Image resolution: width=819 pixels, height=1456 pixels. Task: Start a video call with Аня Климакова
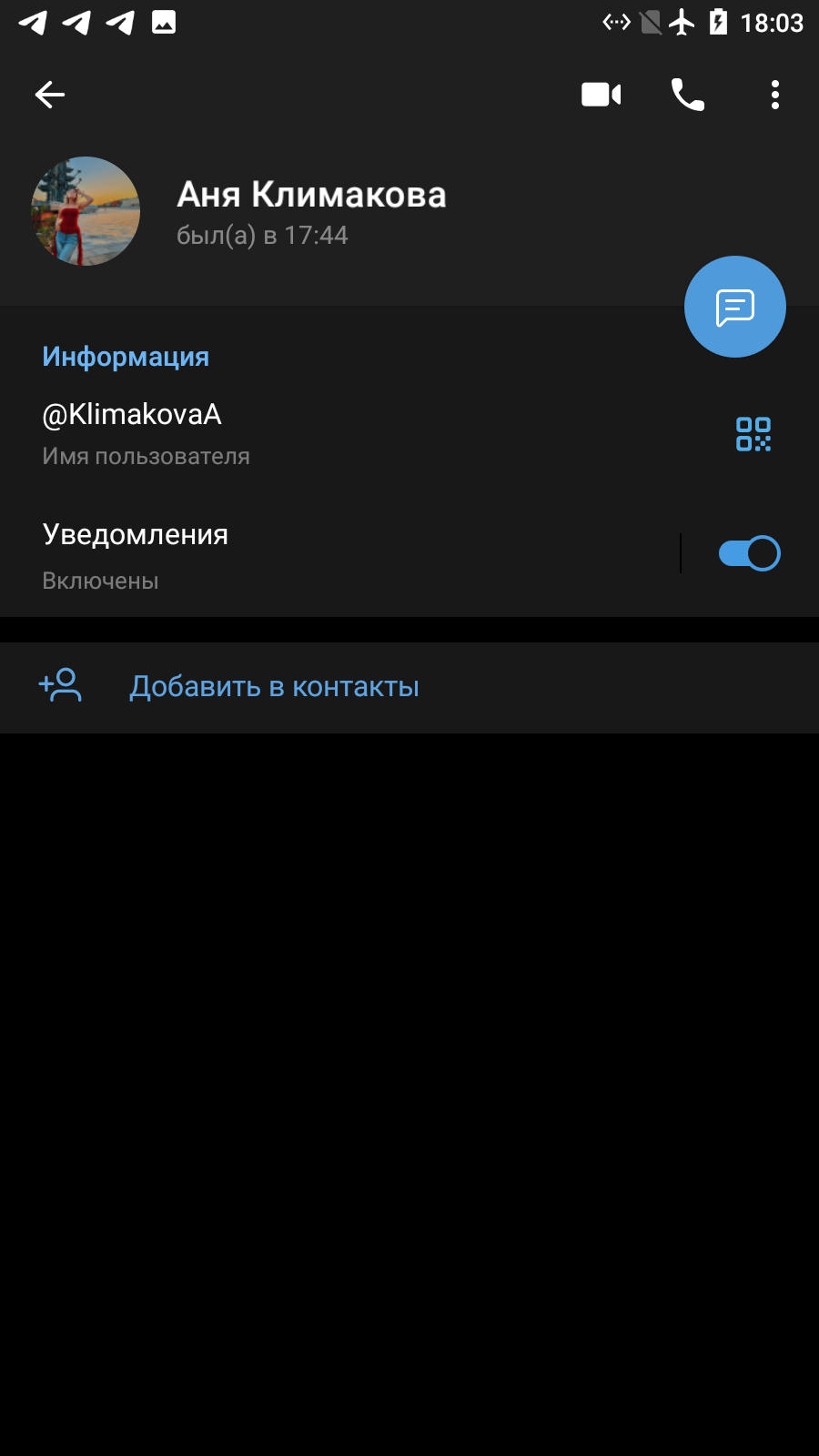(x=601, y=95)
